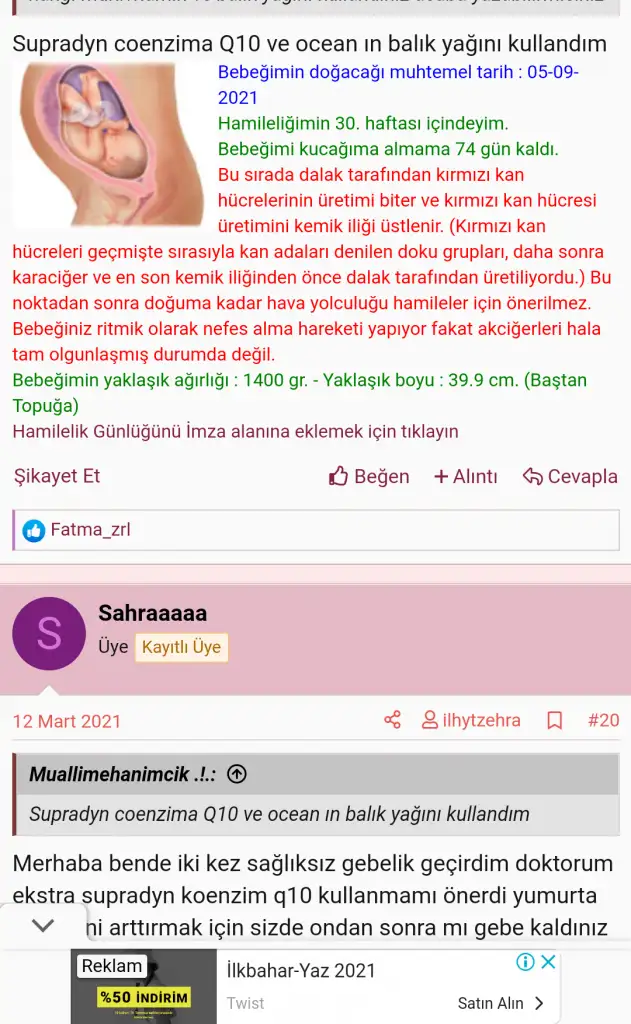The image size is (631, 1024).
Task: Bookmark post #20
Action: point(554,720)
